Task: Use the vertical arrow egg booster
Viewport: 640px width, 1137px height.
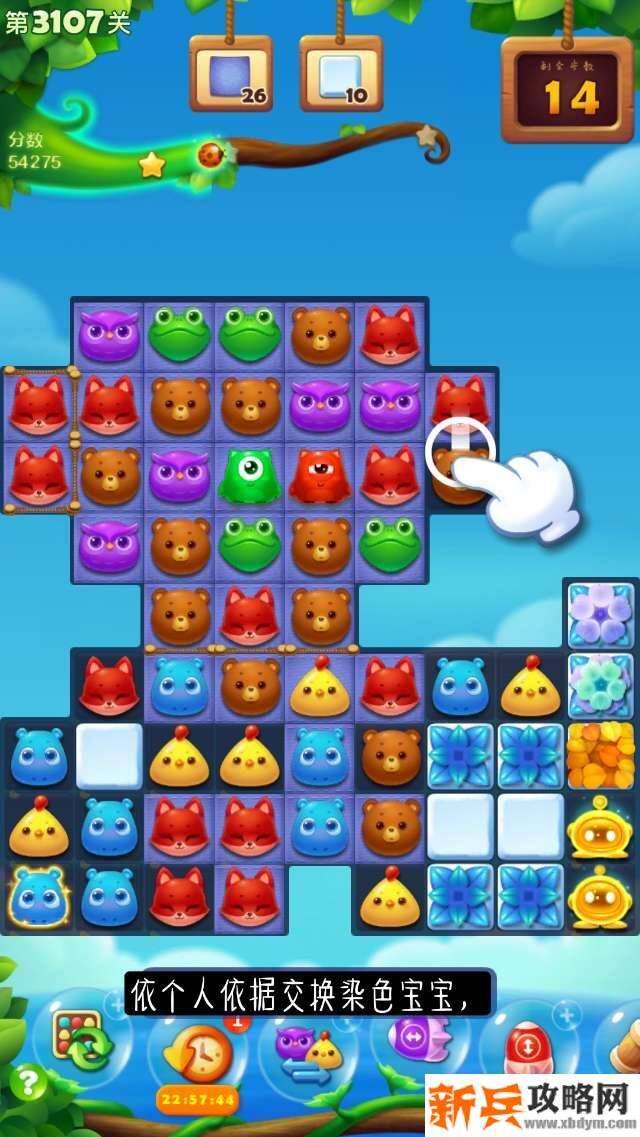Action: [524, 1047]
